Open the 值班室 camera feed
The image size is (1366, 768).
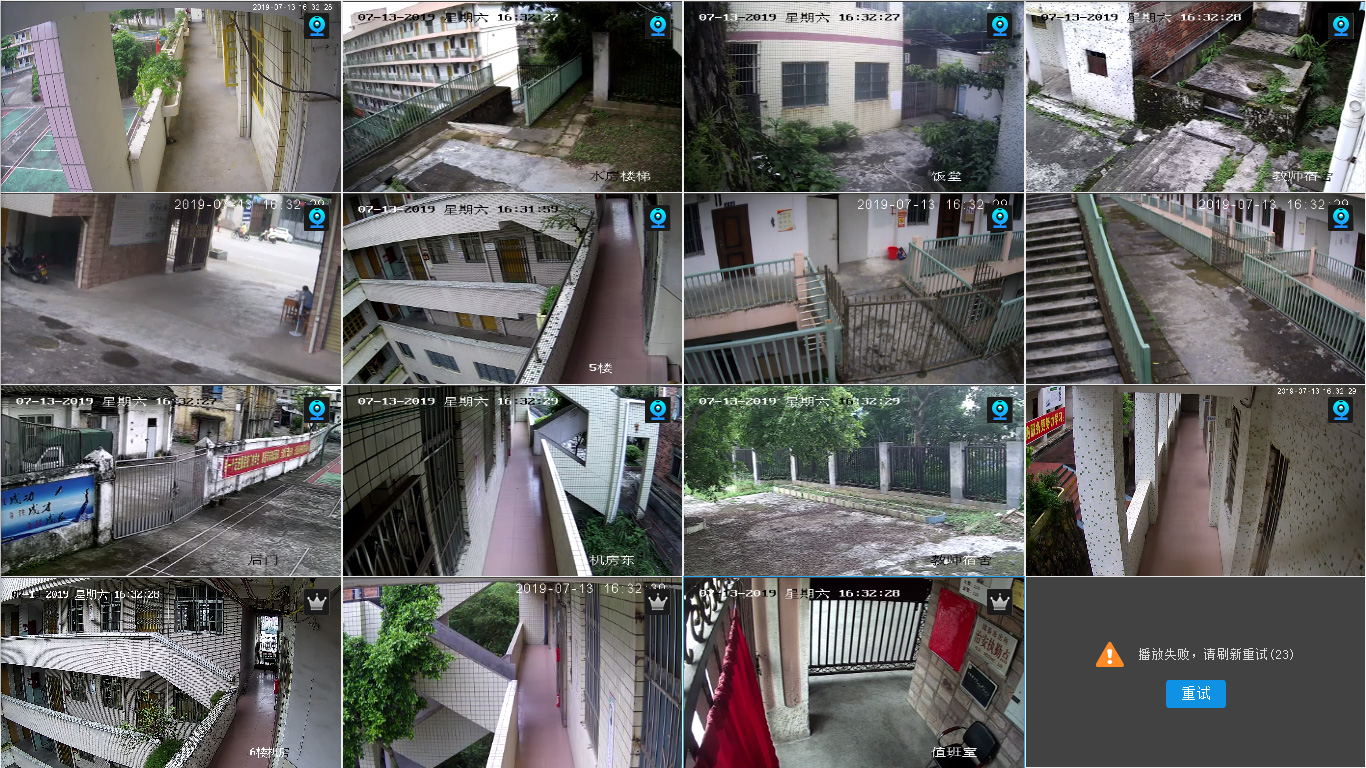point(853,674)
